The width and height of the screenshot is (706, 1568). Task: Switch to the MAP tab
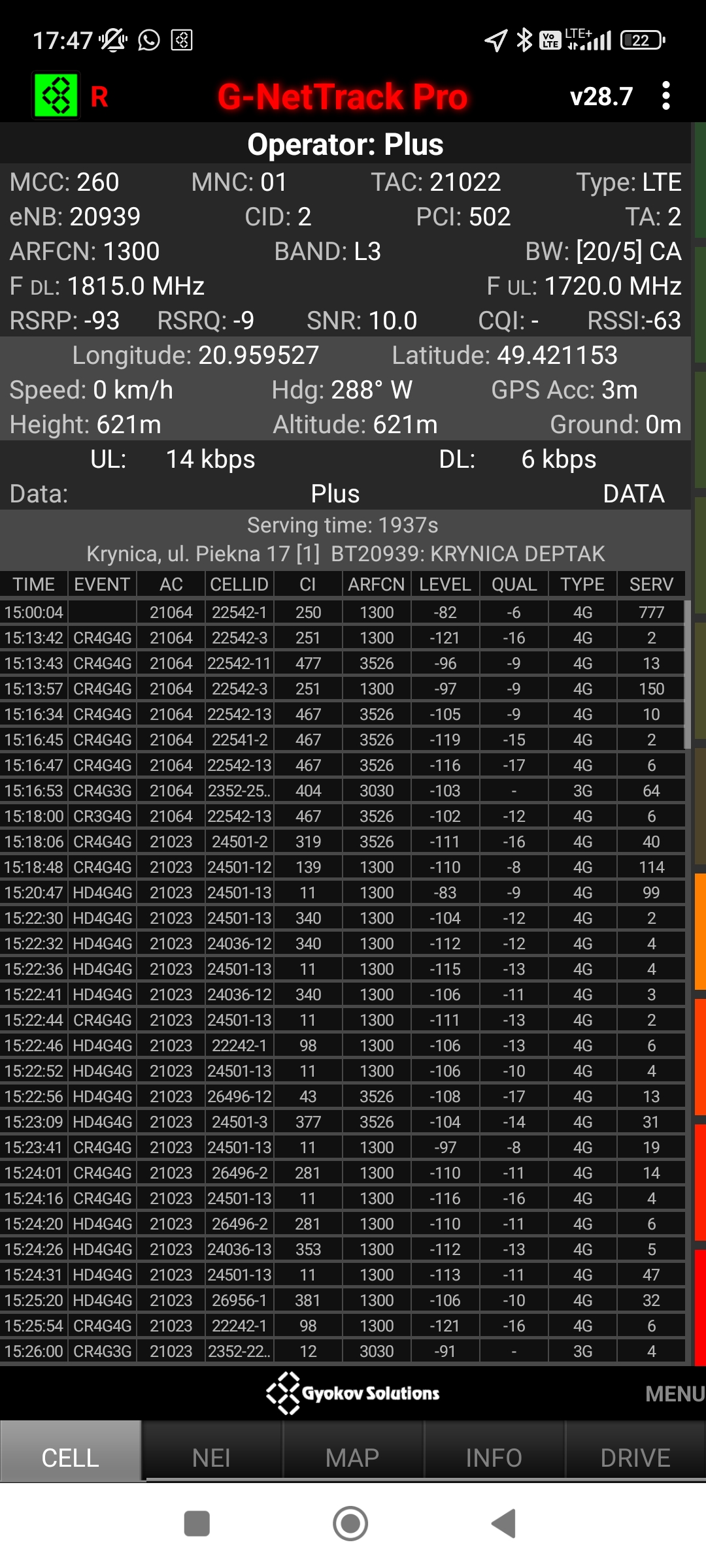pos(352,1458)
